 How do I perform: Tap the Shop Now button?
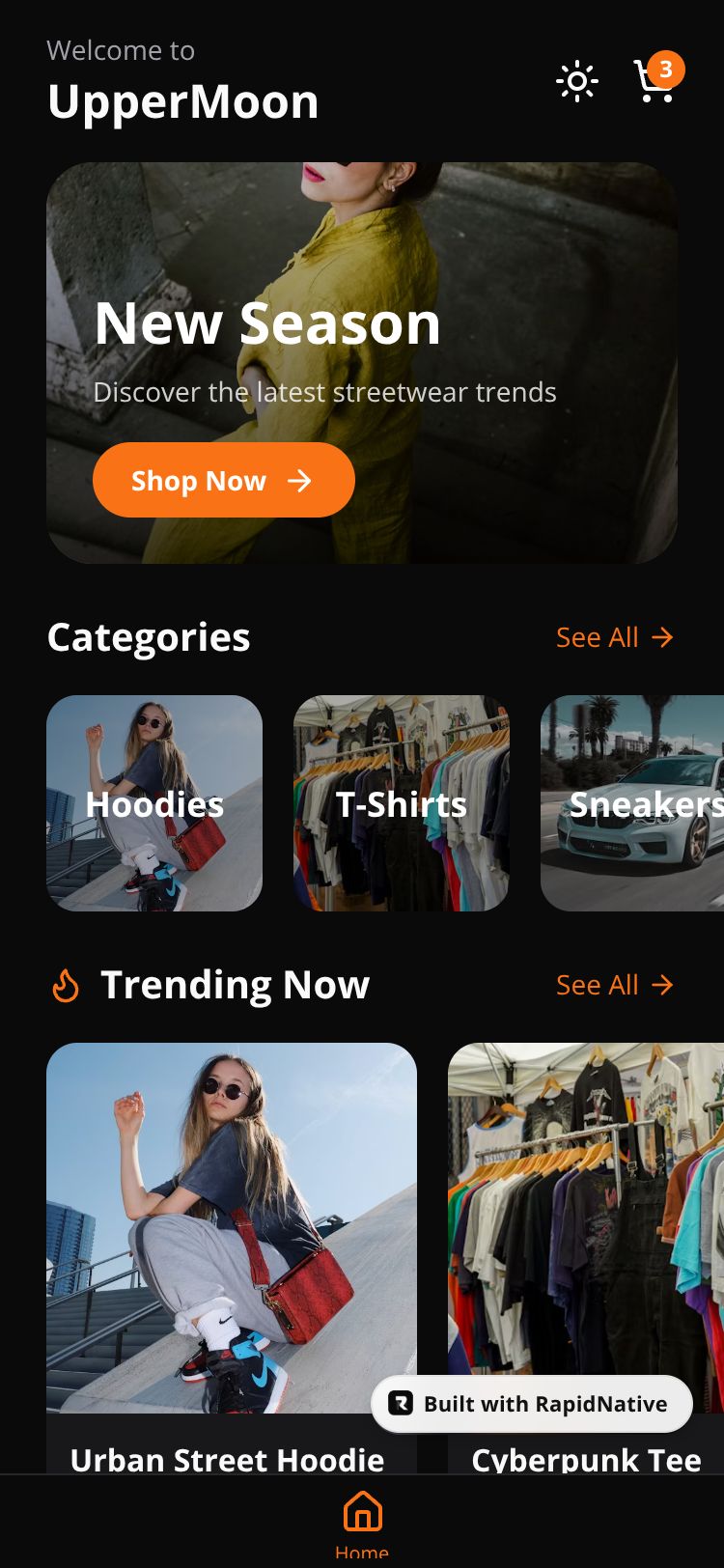[x=224, y=480]
